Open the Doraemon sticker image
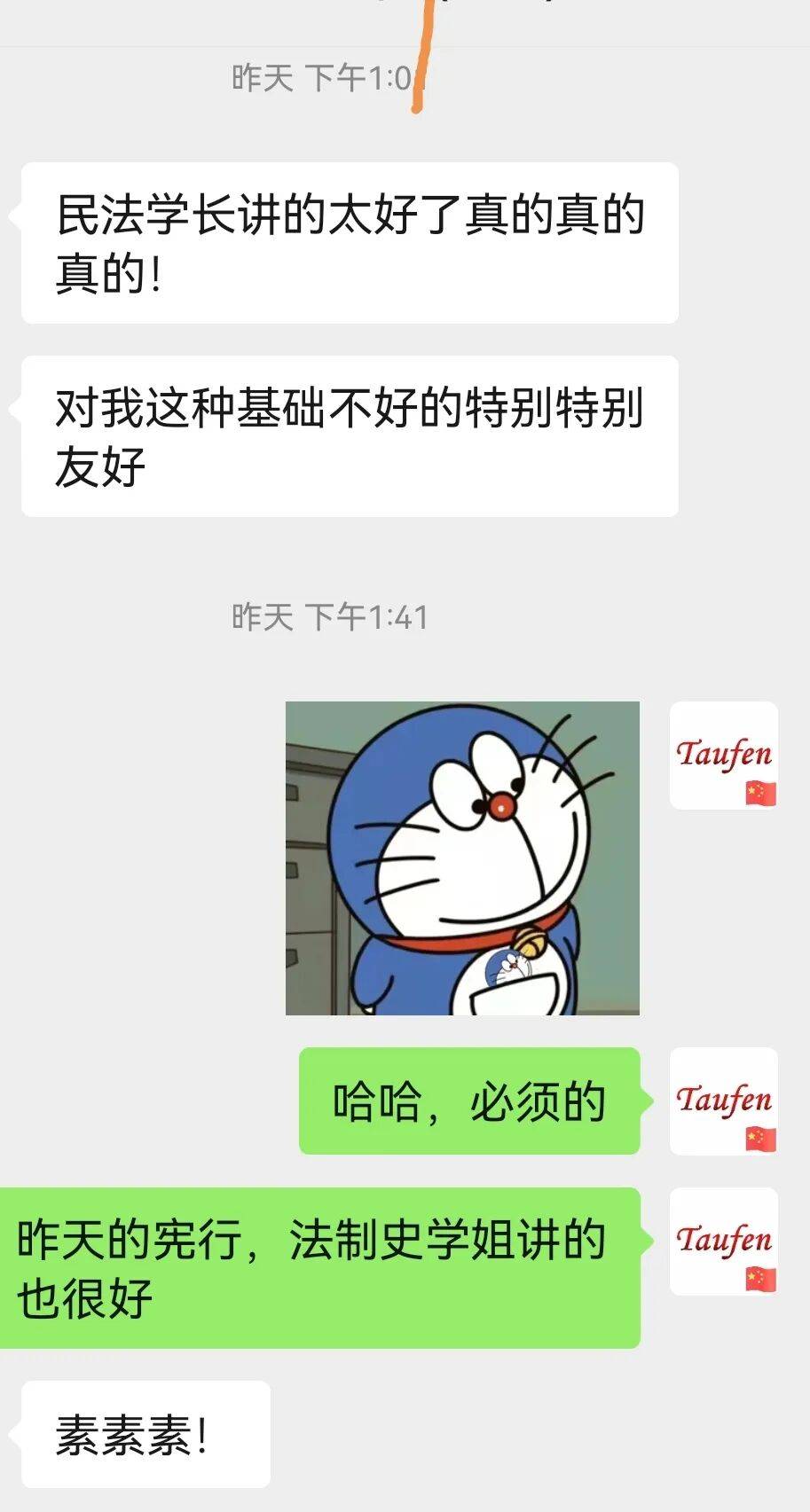Image resolution: width=810 pixels, height=1512 pixels. coord(462,858)
